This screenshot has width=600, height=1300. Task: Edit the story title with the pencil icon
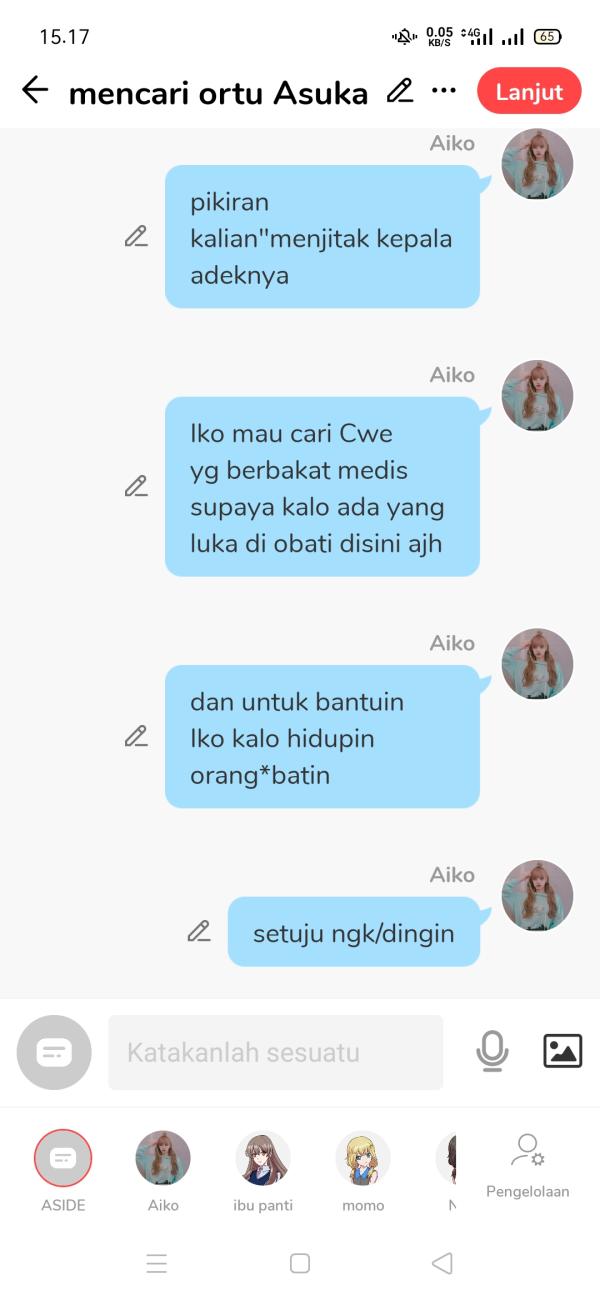tap(400, 91)
